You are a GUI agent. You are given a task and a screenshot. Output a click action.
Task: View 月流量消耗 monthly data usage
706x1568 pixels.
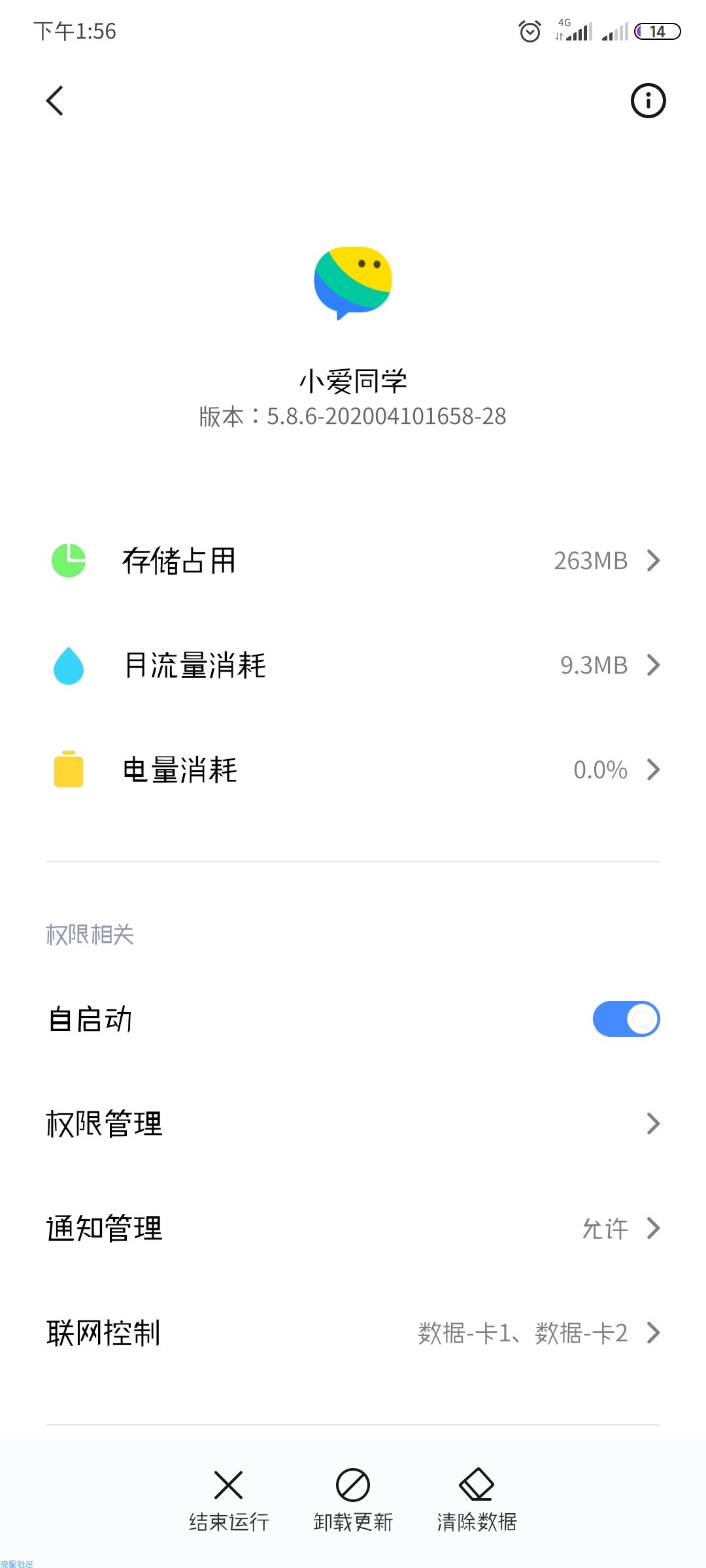(353, 665)
